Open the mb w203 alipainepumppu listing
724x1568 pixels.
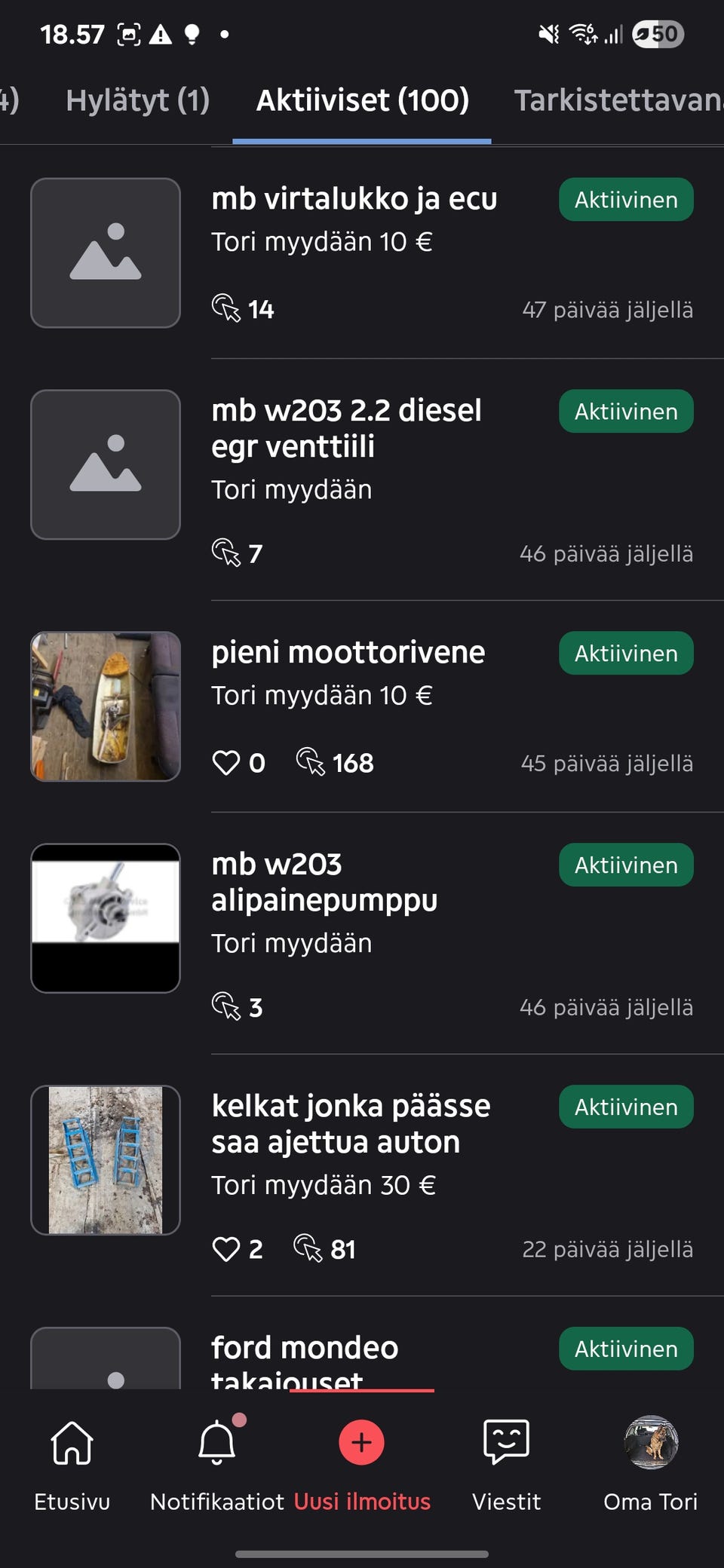click(x=324, y=882)
